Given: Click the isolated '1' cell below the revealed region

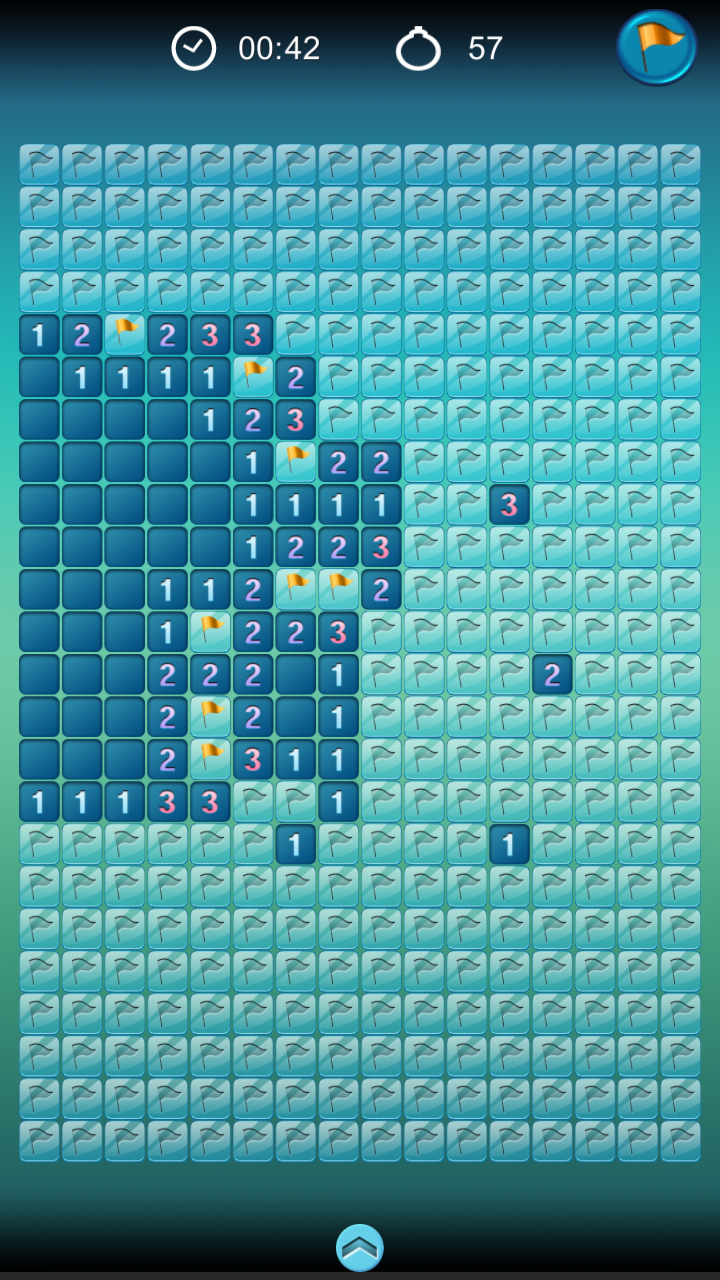Looking at the screenshot, I should coord(295,845).
